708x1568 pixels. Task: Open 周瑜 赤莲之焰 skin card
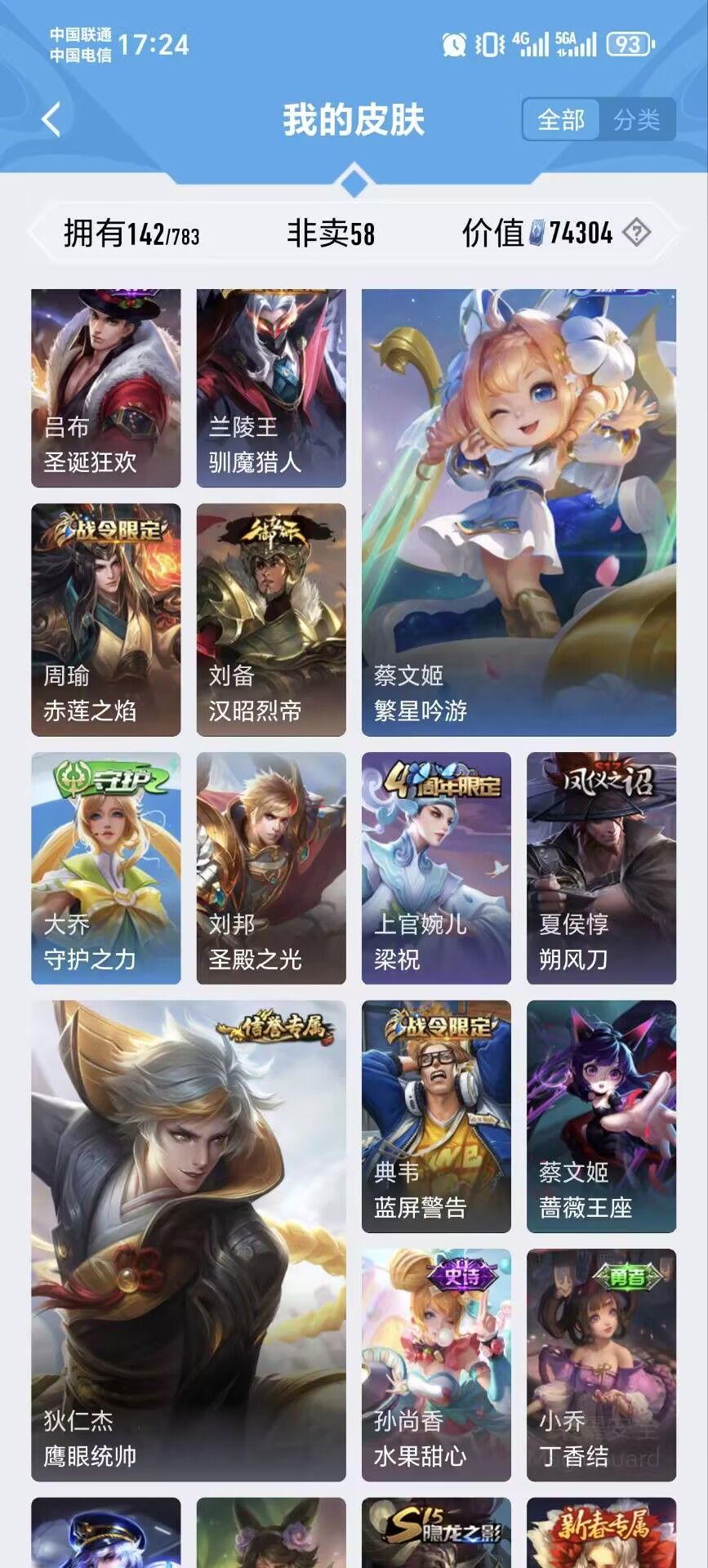[x=106, y=619]
